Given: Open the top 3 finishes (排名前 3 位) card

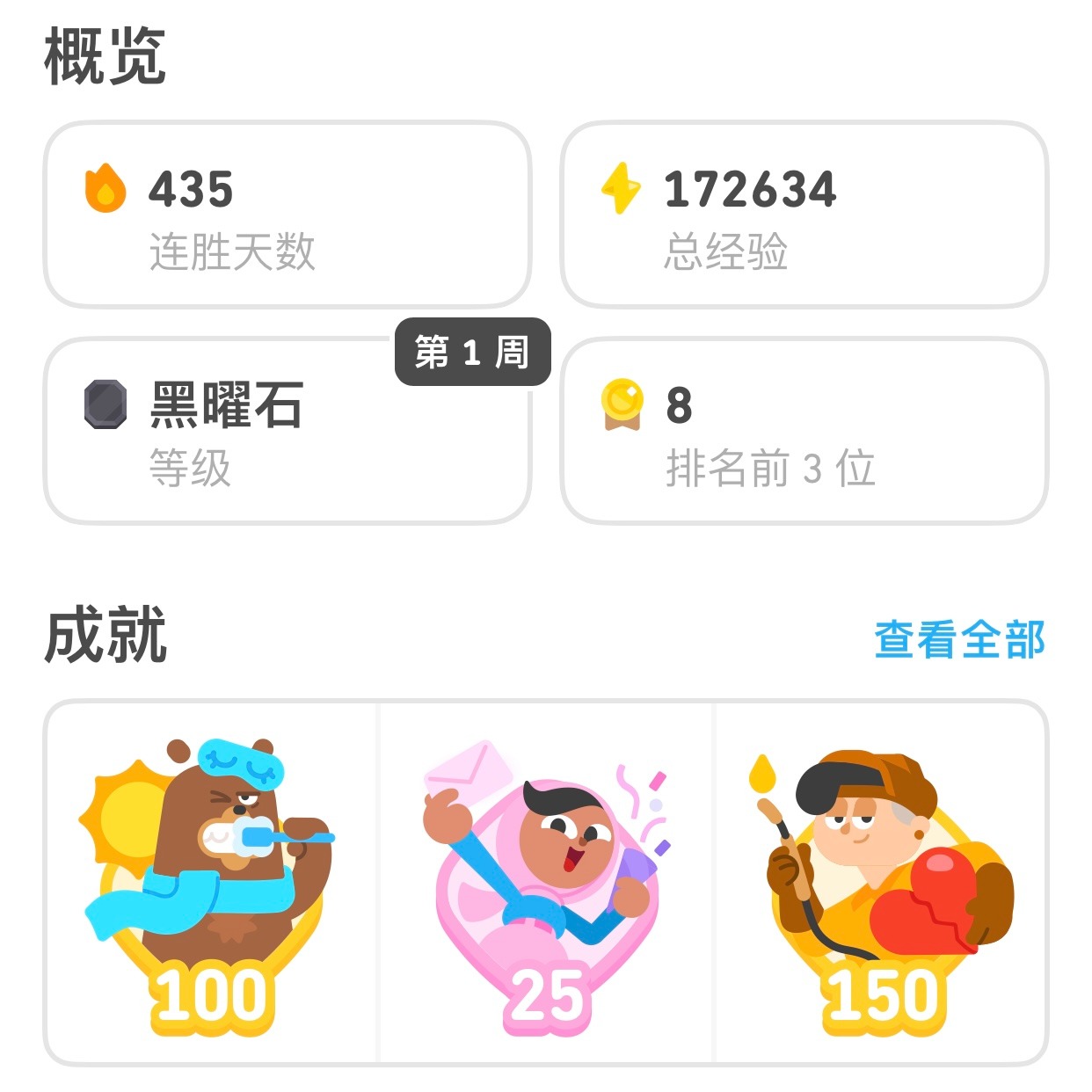Looking at the screenshot, I should 804,433.
